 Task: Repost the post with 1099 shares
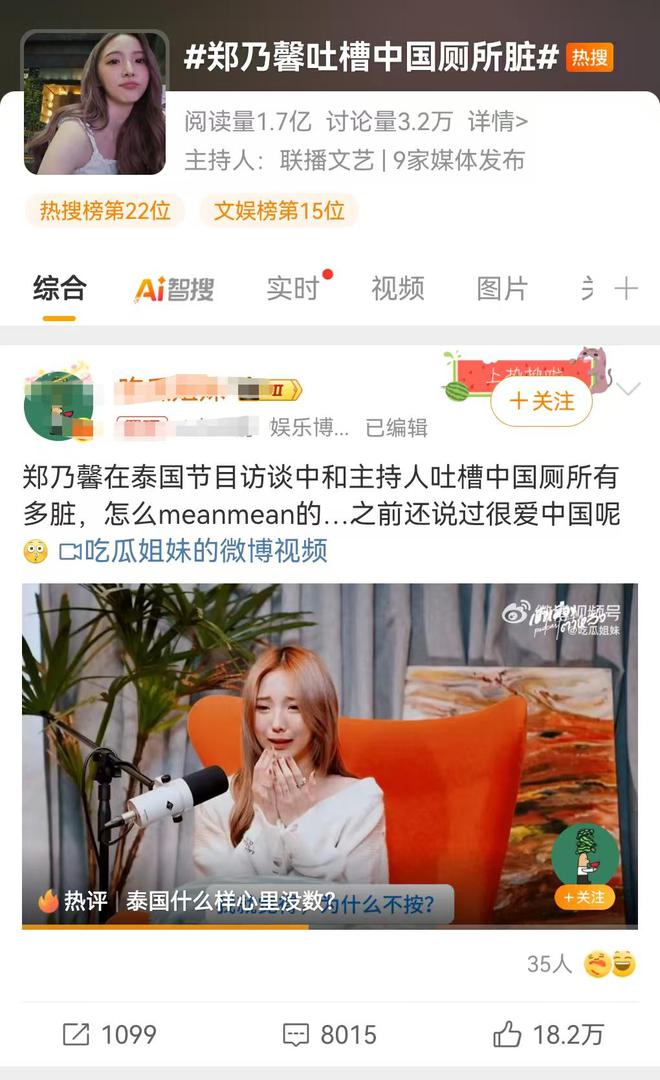(x=110, y=1034)
